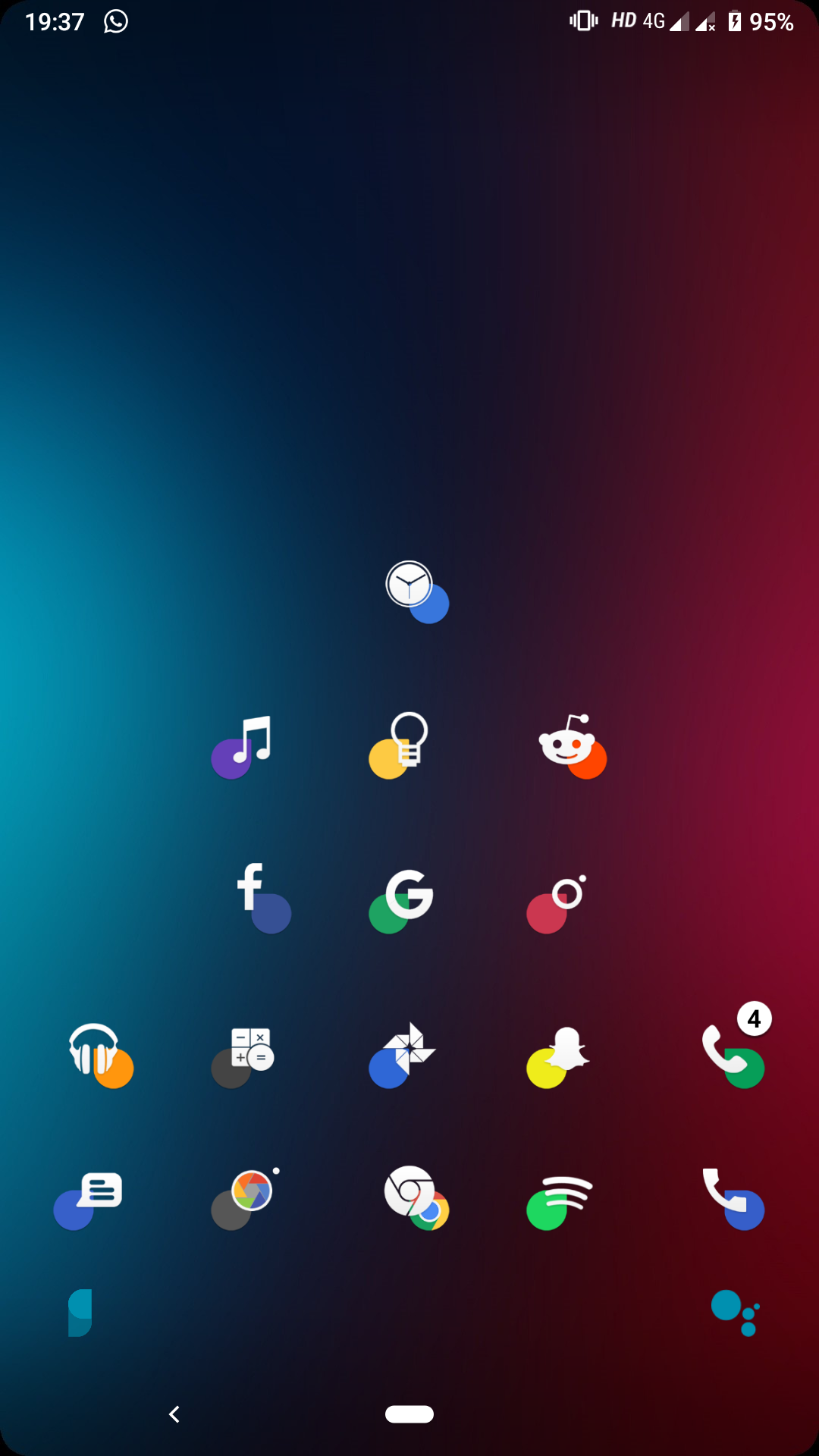Open the Calculator app
This screenshot has height=1456, width=819.
point(243,1056)
